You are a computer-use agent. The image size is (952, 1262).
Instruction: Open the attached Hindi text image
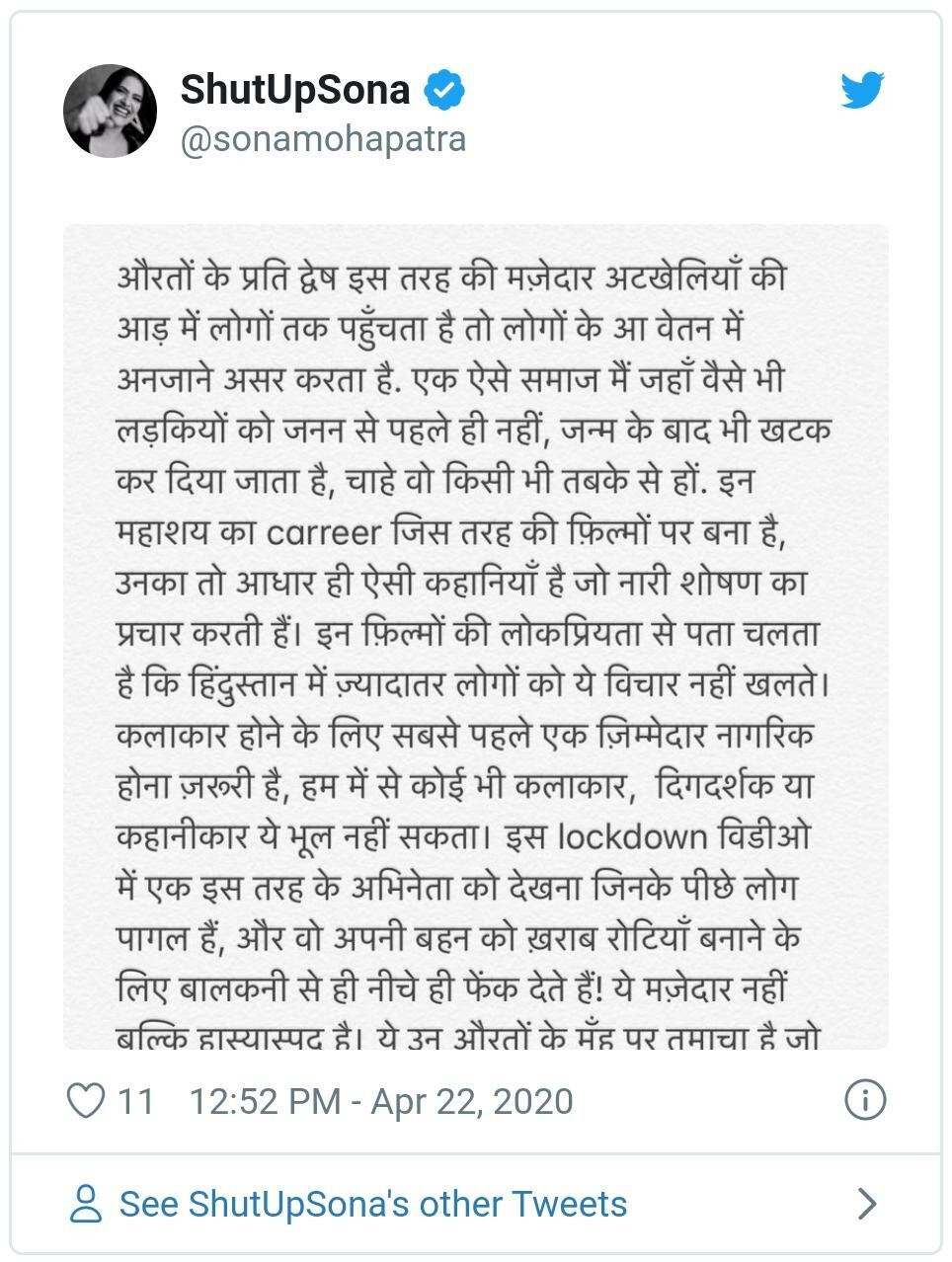pos(475,636)
